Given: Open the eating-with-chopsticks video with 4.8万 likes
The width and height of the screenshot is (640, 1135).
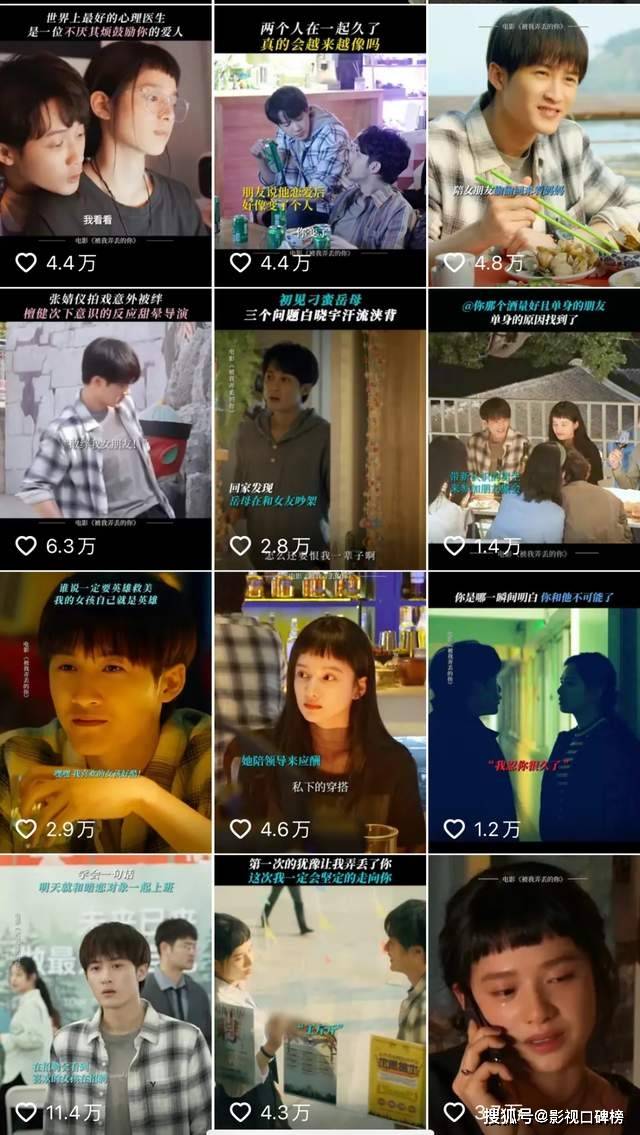Looking at the screenshot, I should coord(534,140).
